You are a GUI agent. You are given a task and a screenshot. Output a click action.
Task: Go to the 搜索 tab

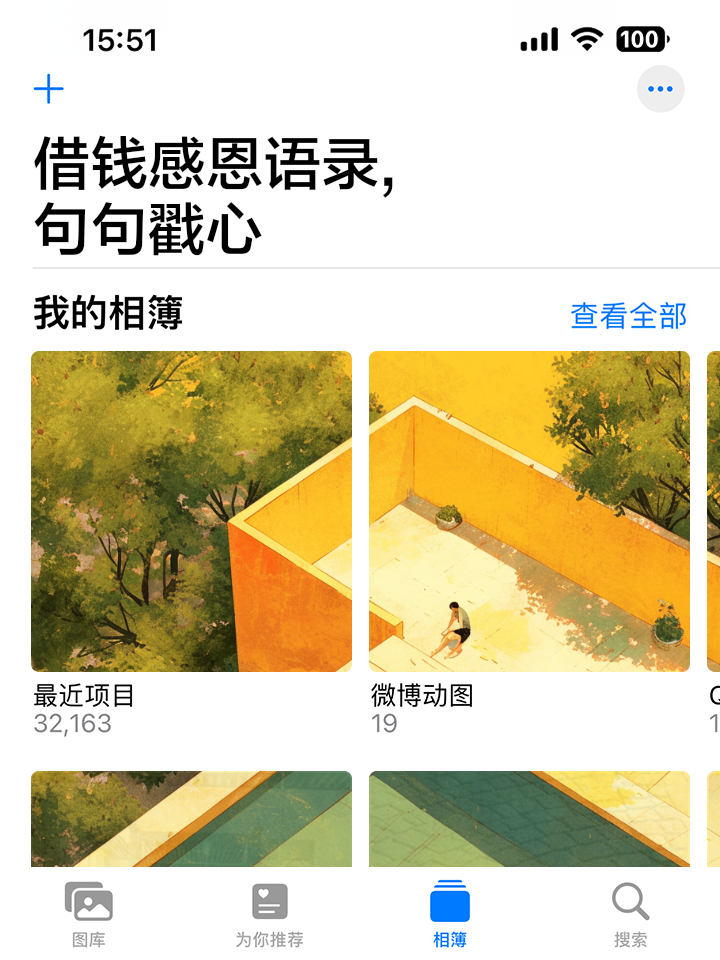630,914
